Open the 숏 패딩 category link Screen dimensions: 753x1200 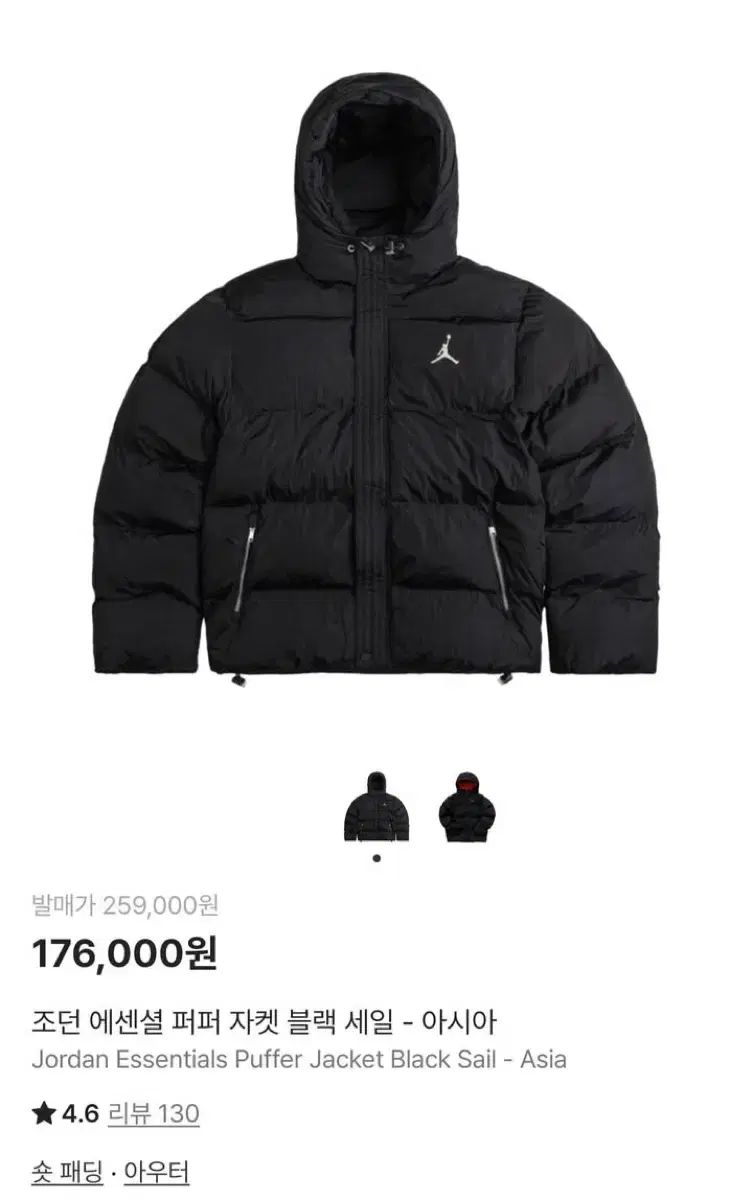pos(66,1171)
